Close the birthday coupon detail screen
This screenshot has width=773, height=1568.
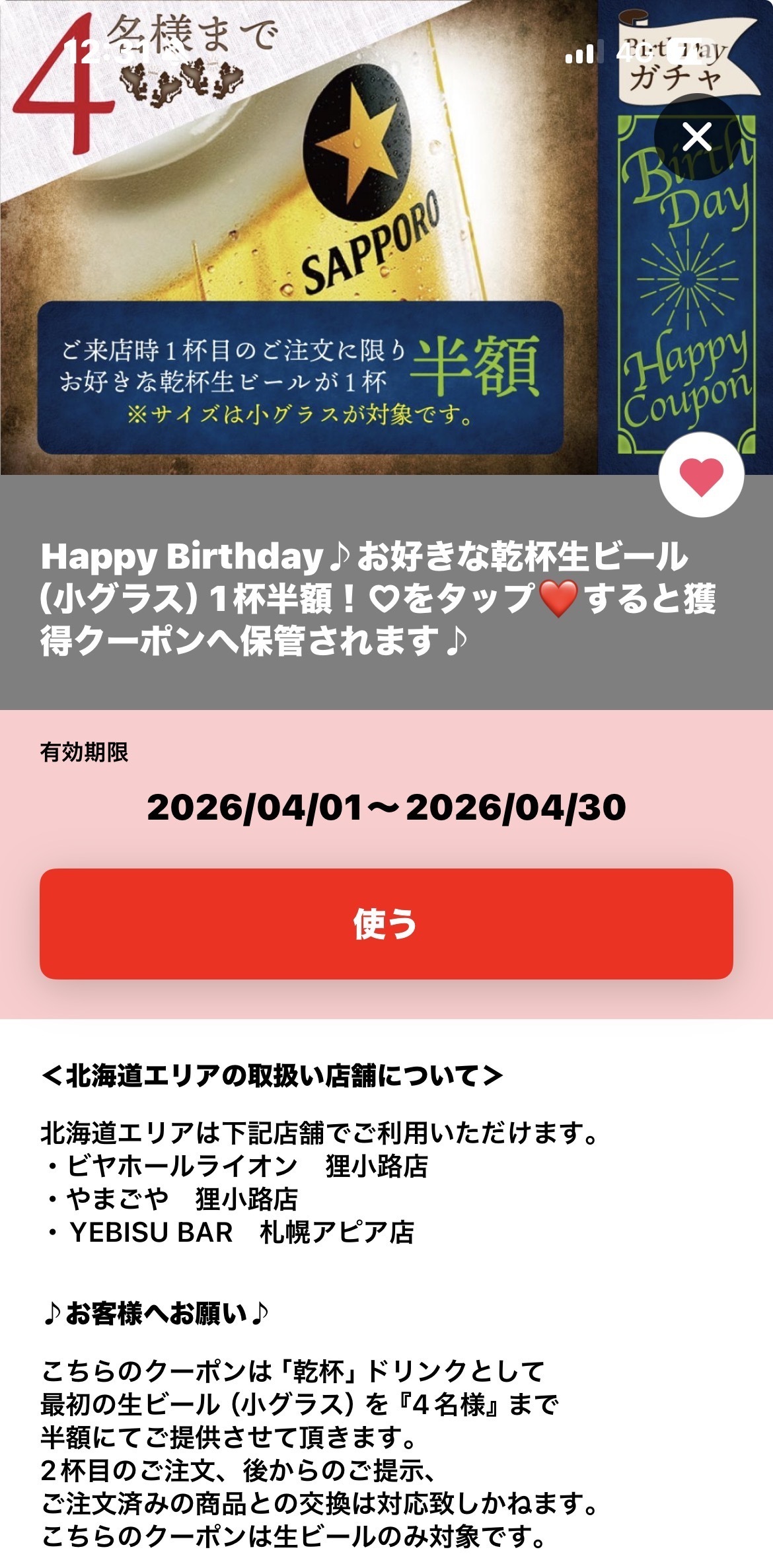(696, 137)
